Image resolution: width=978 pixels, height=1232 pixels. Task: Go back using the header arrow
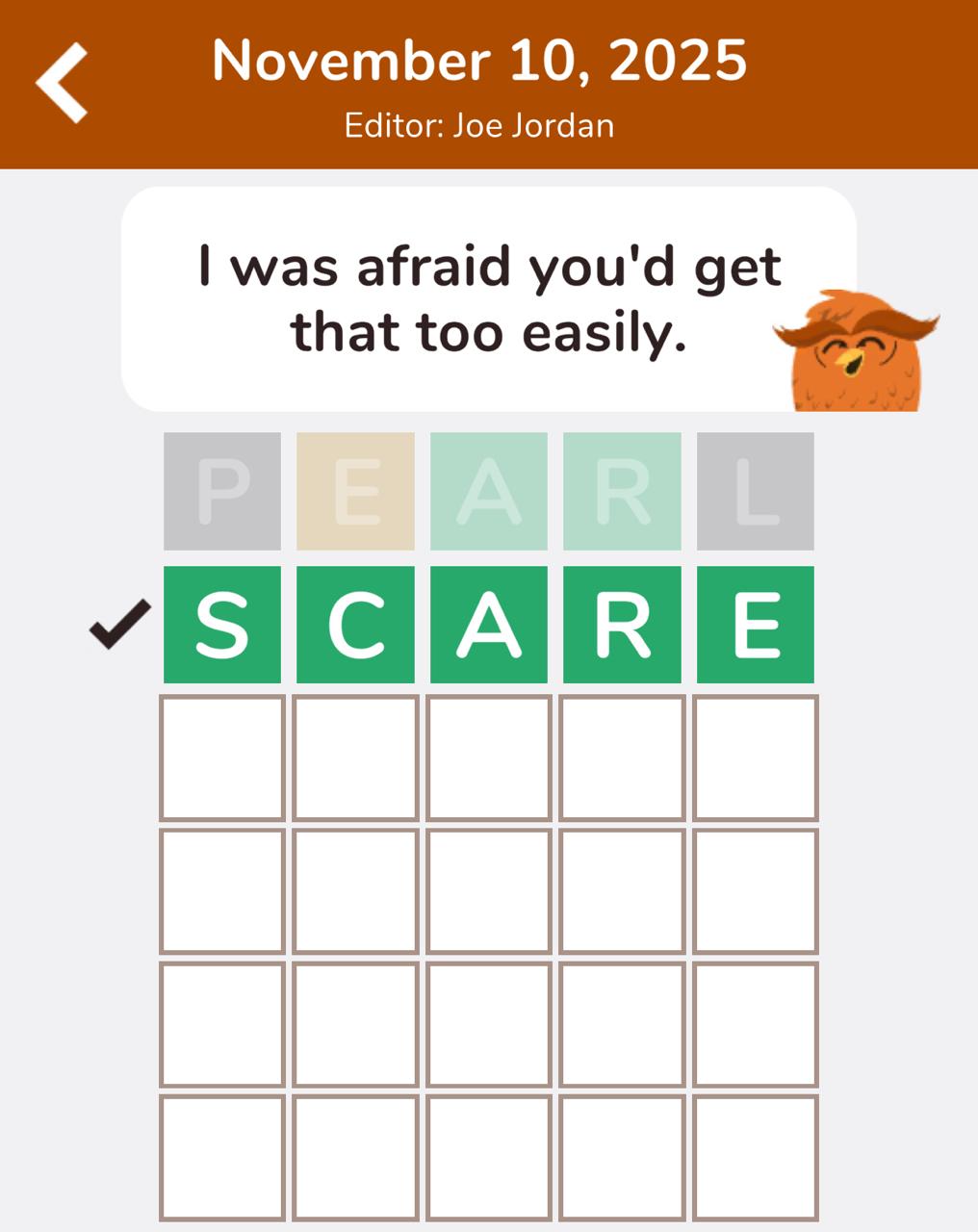[63, 83]
